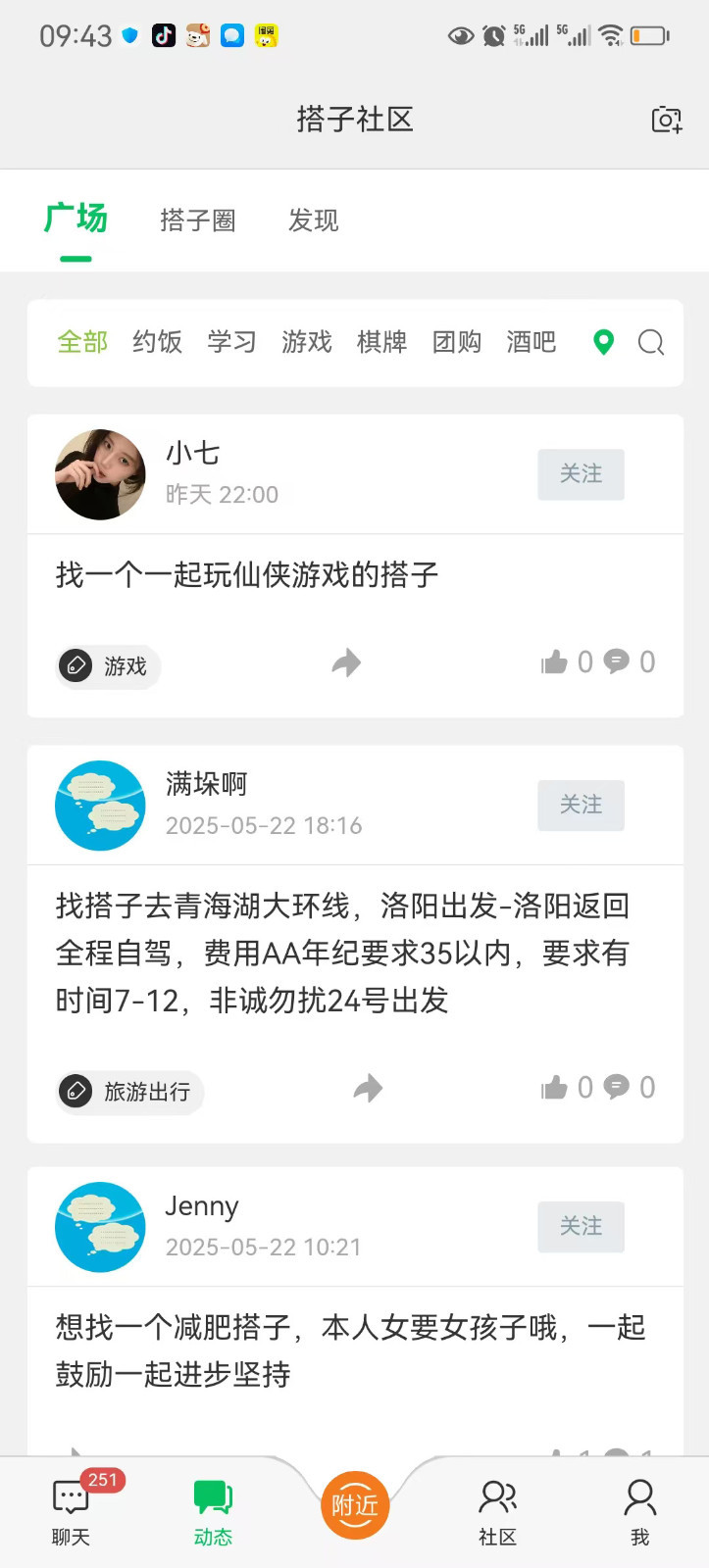
Task: Open the search magnifier icon
Action: 651,342
